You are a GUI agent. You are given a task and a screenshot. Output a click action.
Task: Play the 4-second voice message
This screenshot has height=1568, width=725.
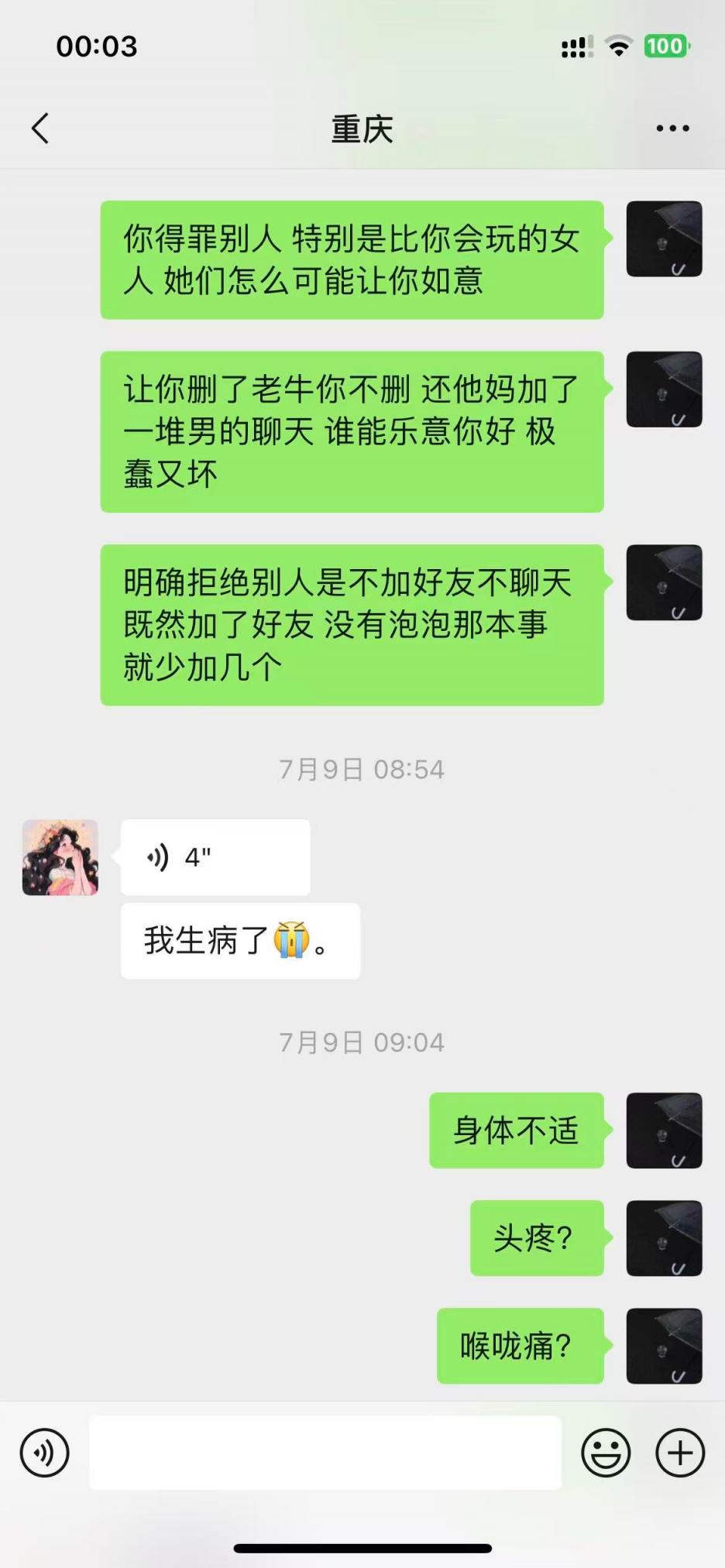click(215, 857)
